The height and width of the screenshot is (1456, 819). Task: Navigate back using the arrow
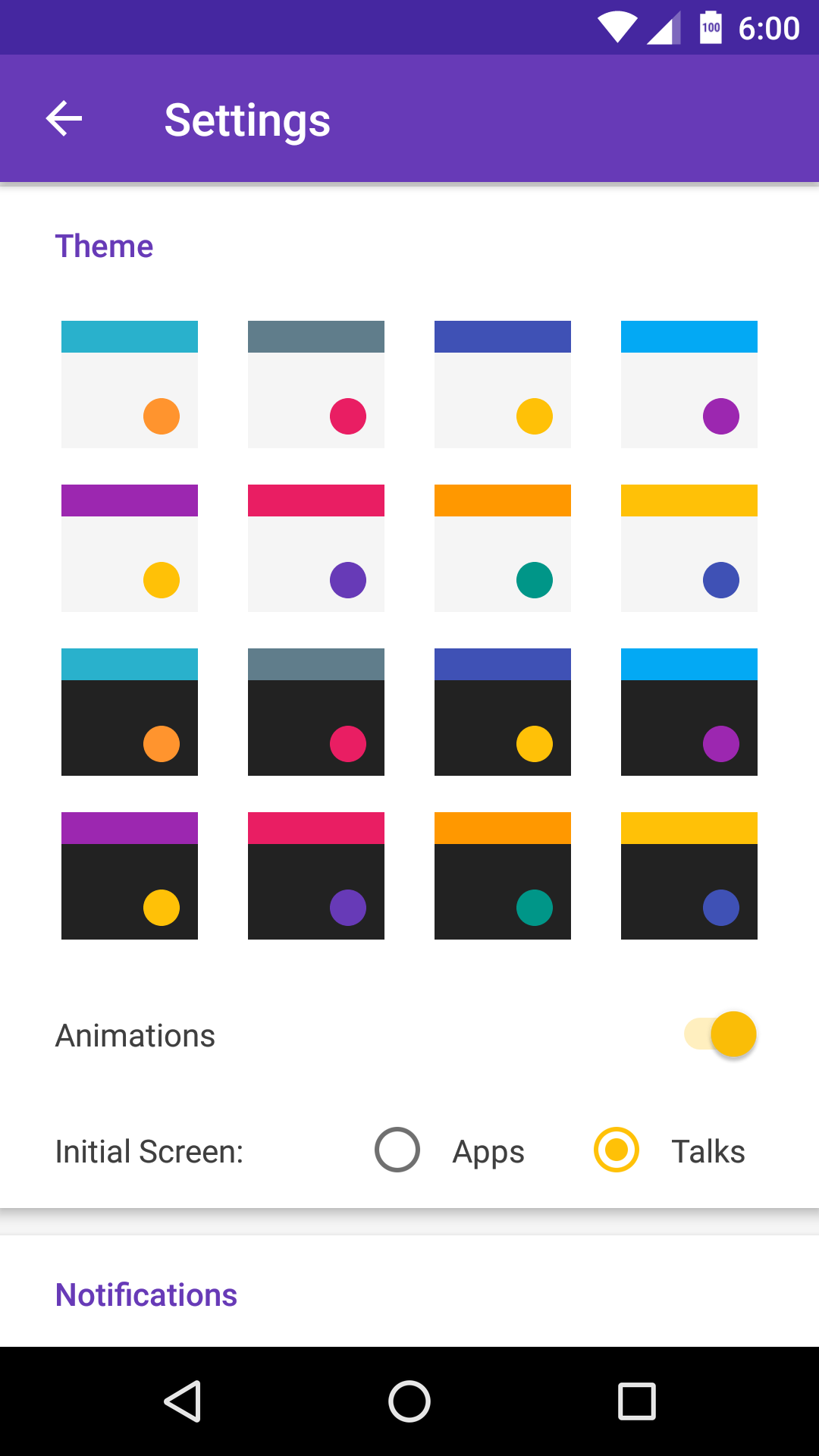pyautogui.click(x=64, y=118)
